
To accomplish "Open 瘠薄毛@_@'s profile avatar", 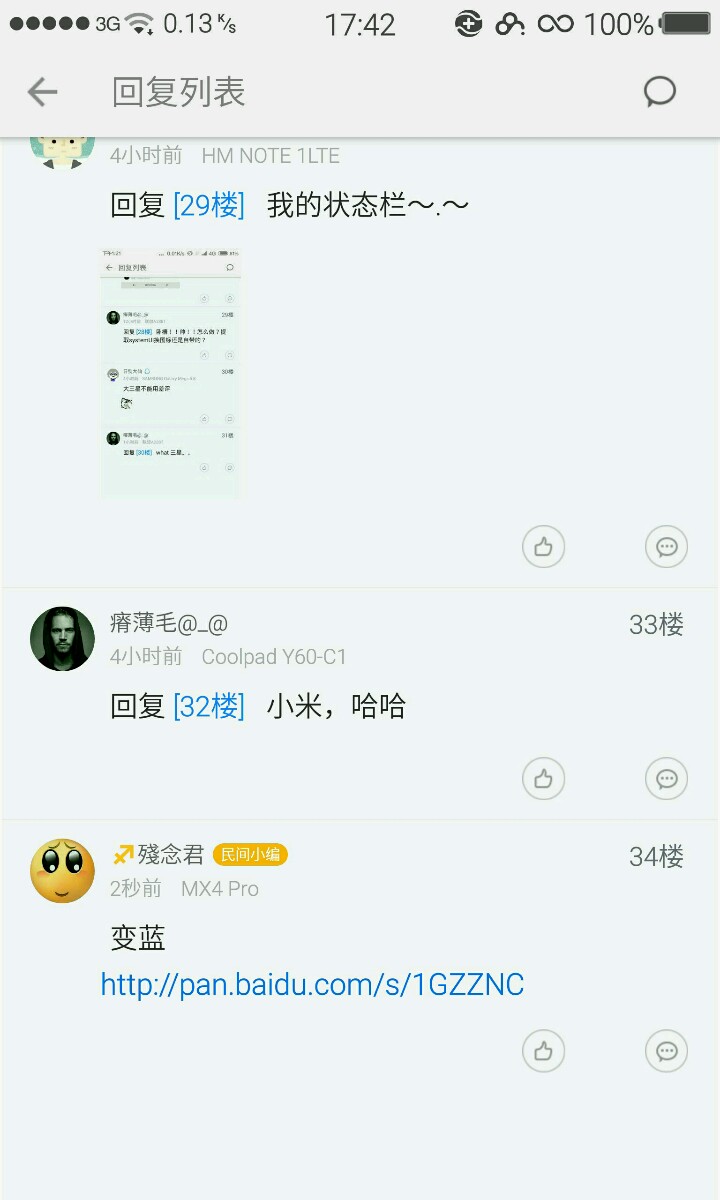I will point(62,638).
